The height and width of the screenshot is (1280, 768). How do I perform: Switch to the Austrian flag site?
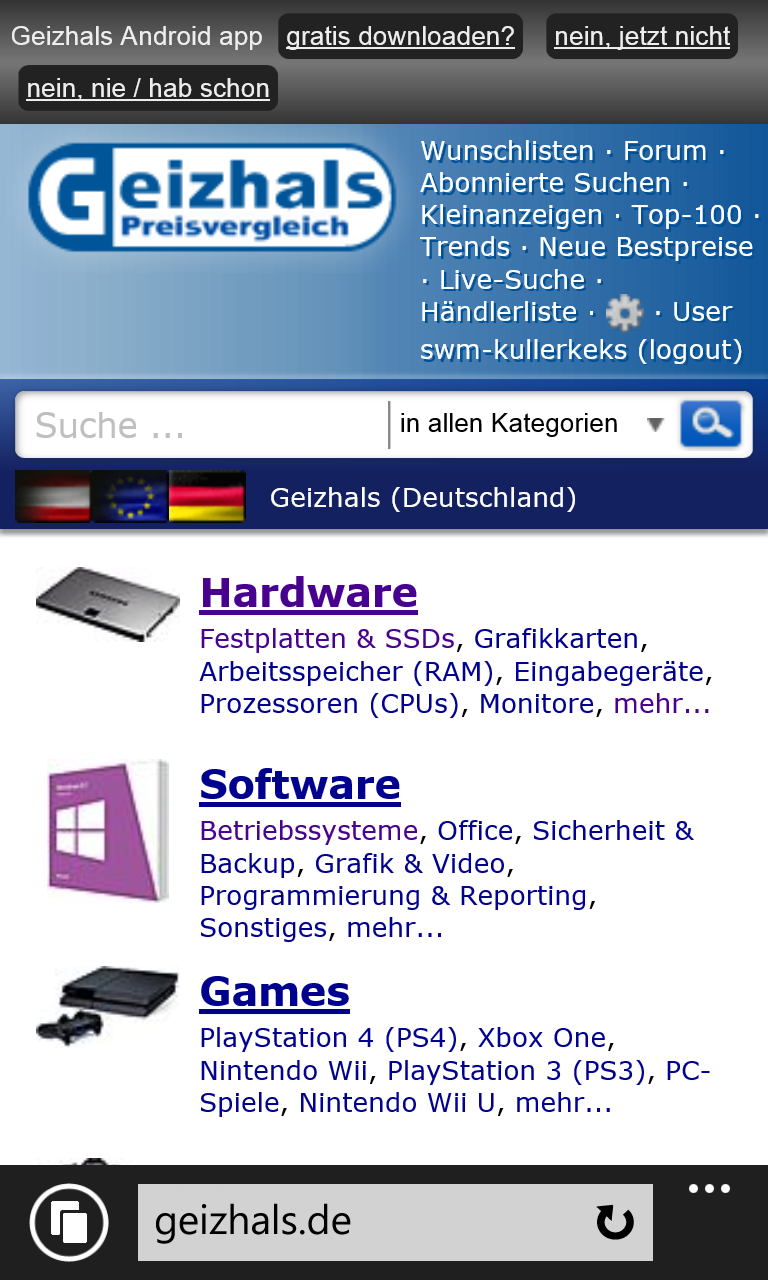53,497
